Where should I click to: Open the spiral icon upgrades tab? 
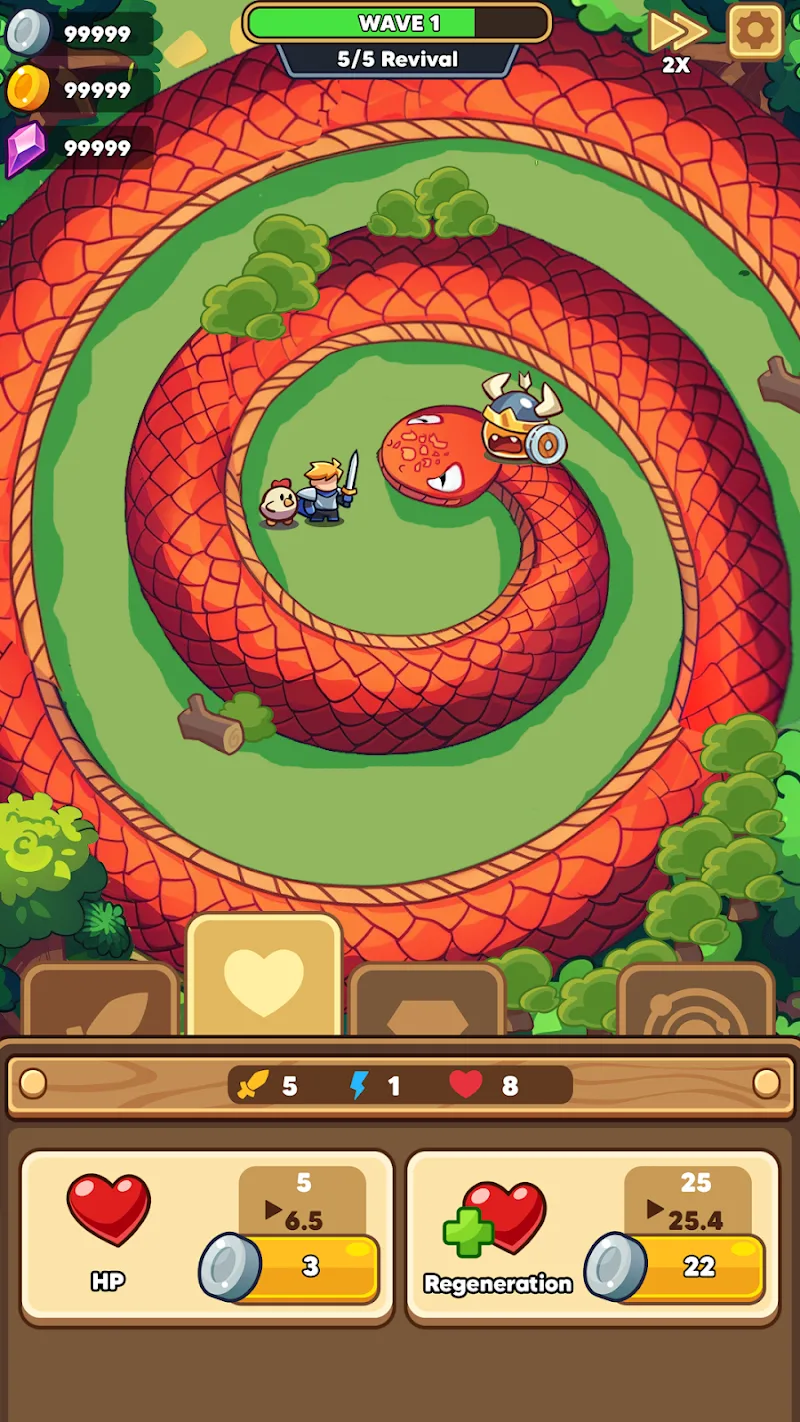point(696,1003)
